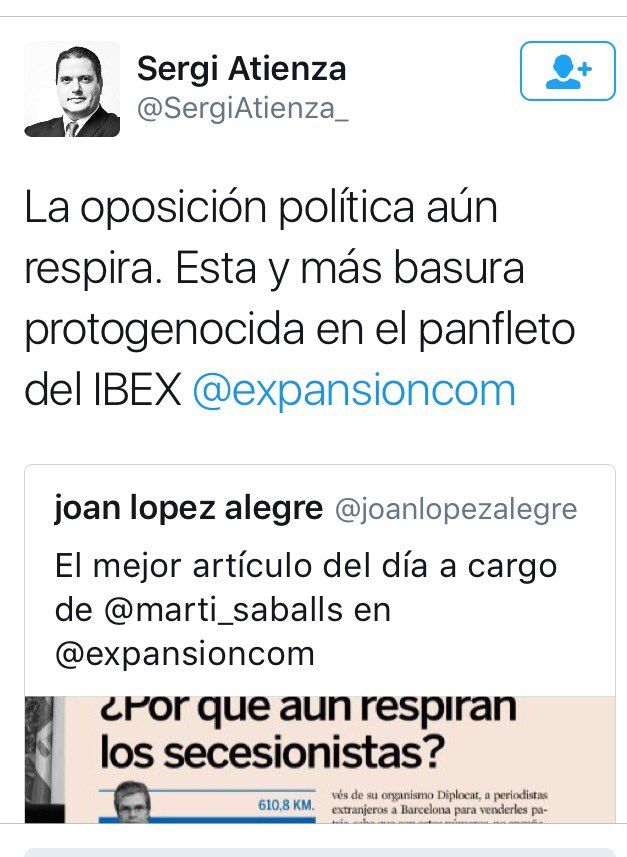The image size is (627, 857).
Task: Open Sergi Atienza's profile picture
Action: tap(72, 89)
